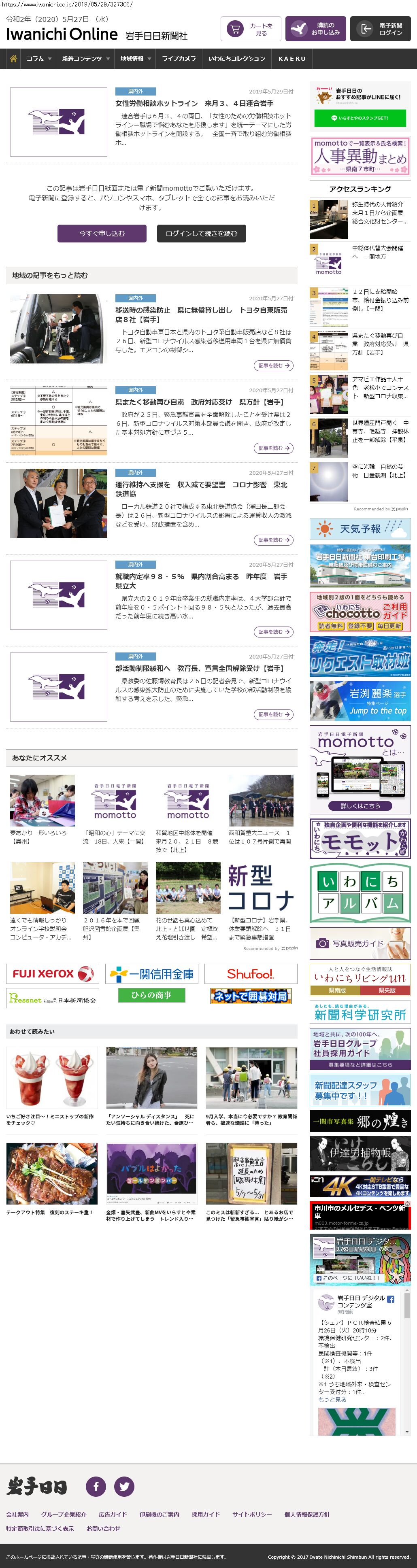Visit the Iwate Nichinichi Facebook page icon

click(x=96, y=1486)
